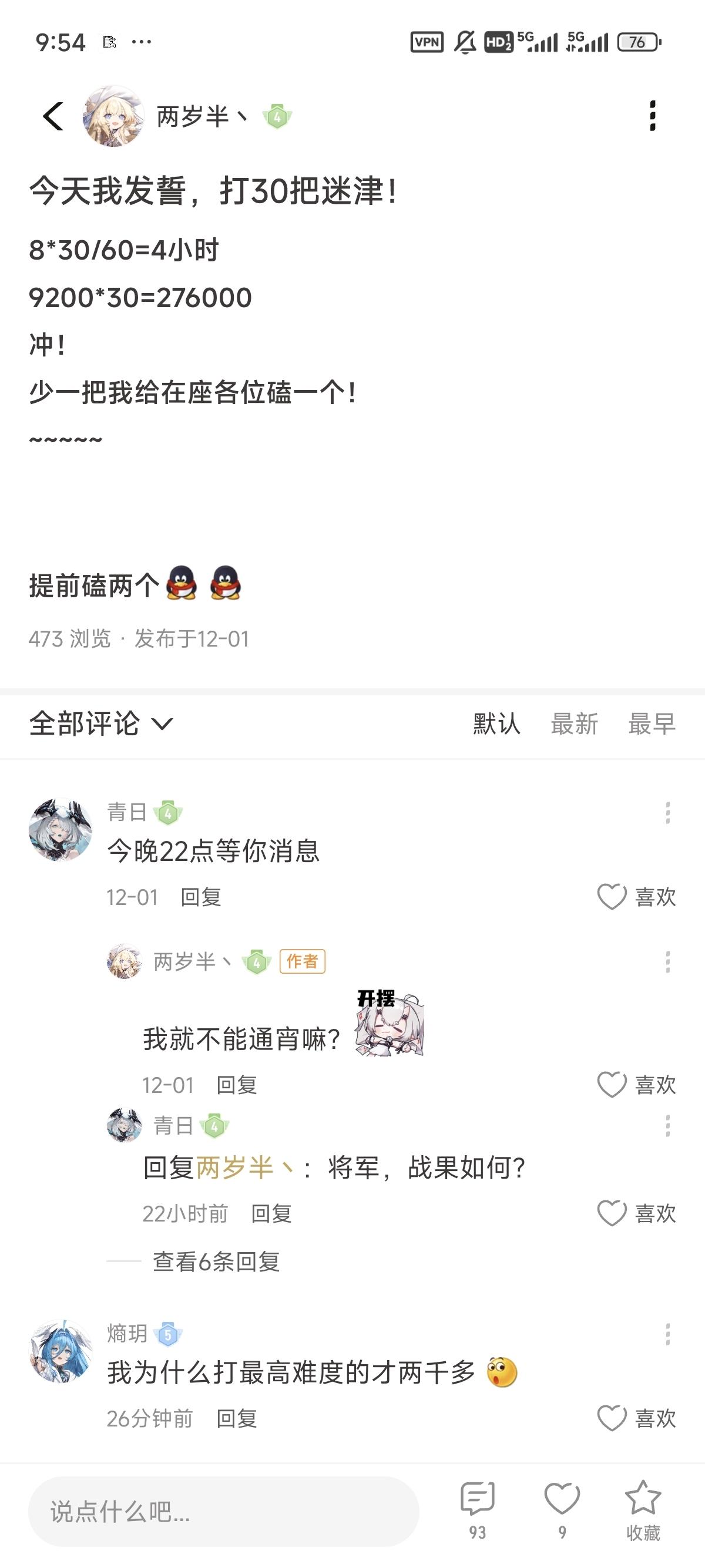
Task: Expand the 全部评论 comment filter dropdown
Action: coord(101,724)
